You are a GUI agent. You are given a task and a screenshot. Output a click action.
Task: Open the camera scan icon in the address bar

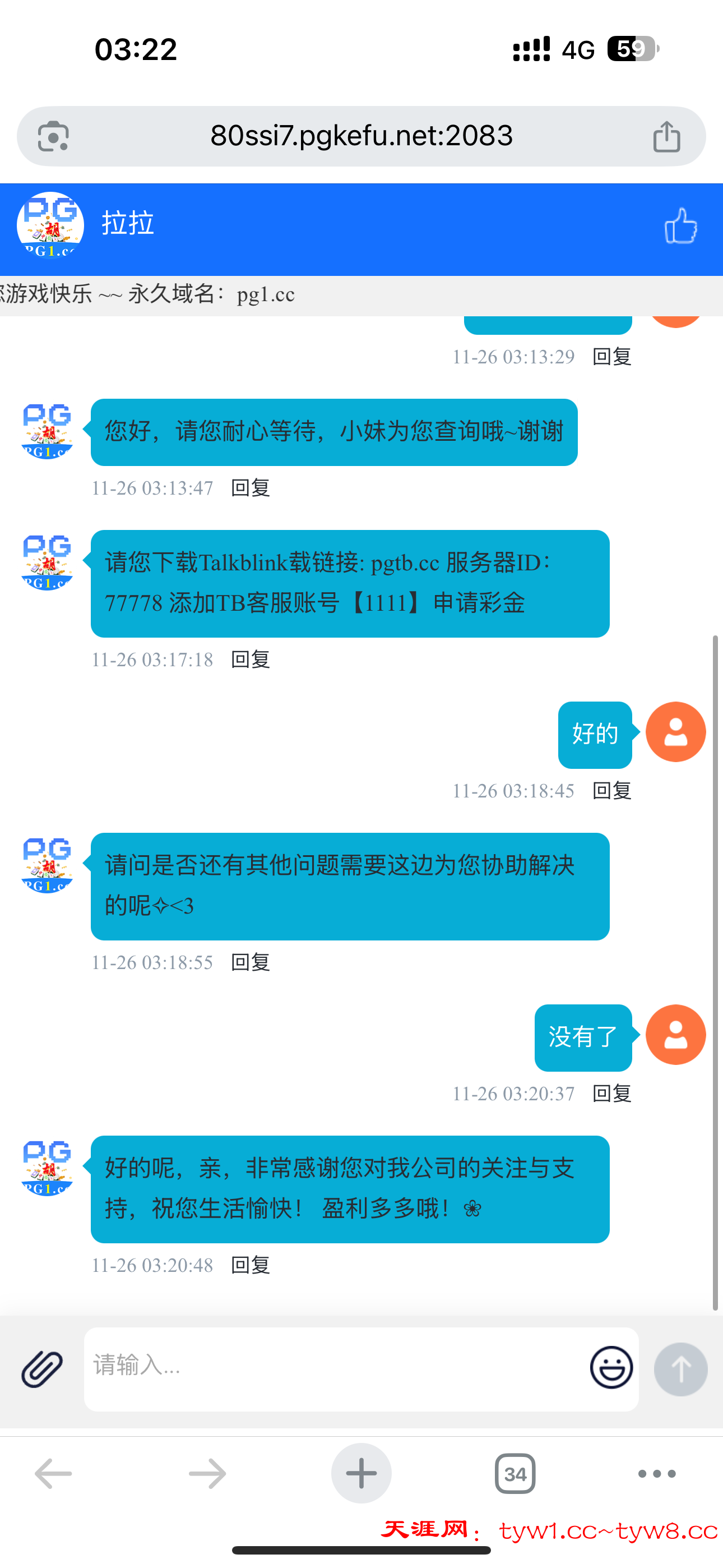click(x=54, y=136)
